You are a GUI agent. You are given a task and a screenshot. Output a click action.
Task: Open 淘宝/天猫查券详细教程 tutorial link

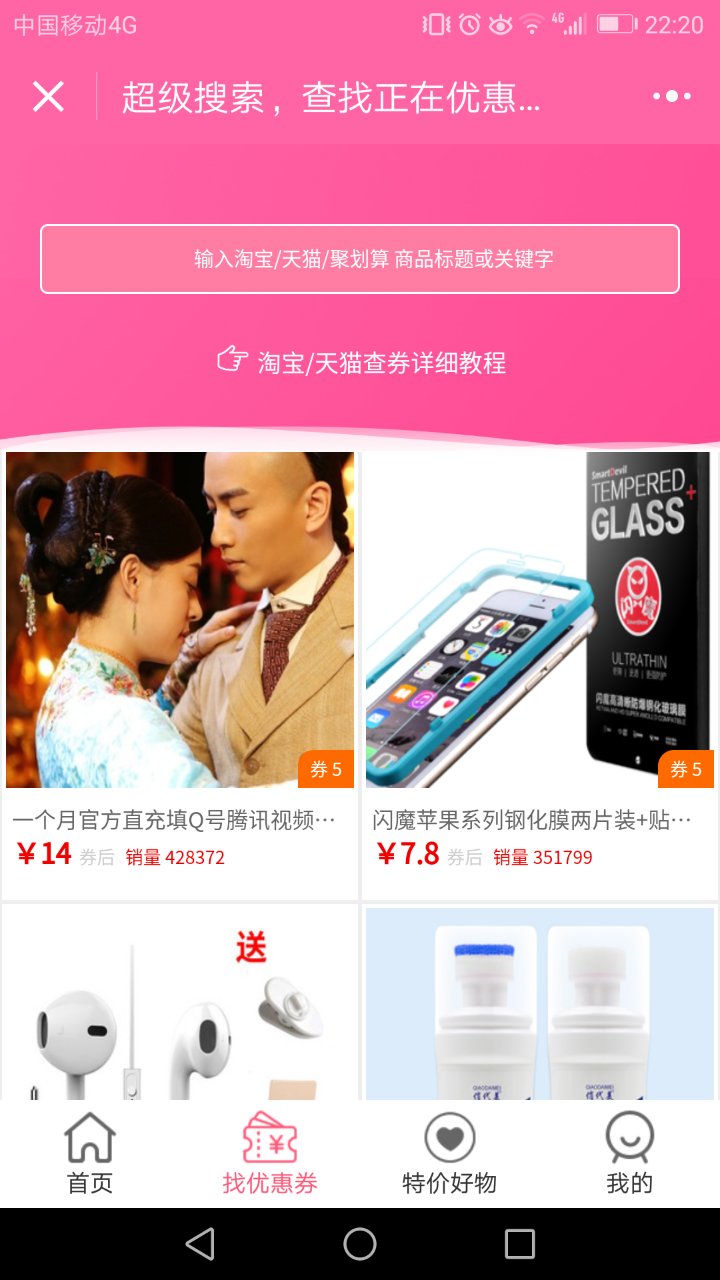click(362, 362)
